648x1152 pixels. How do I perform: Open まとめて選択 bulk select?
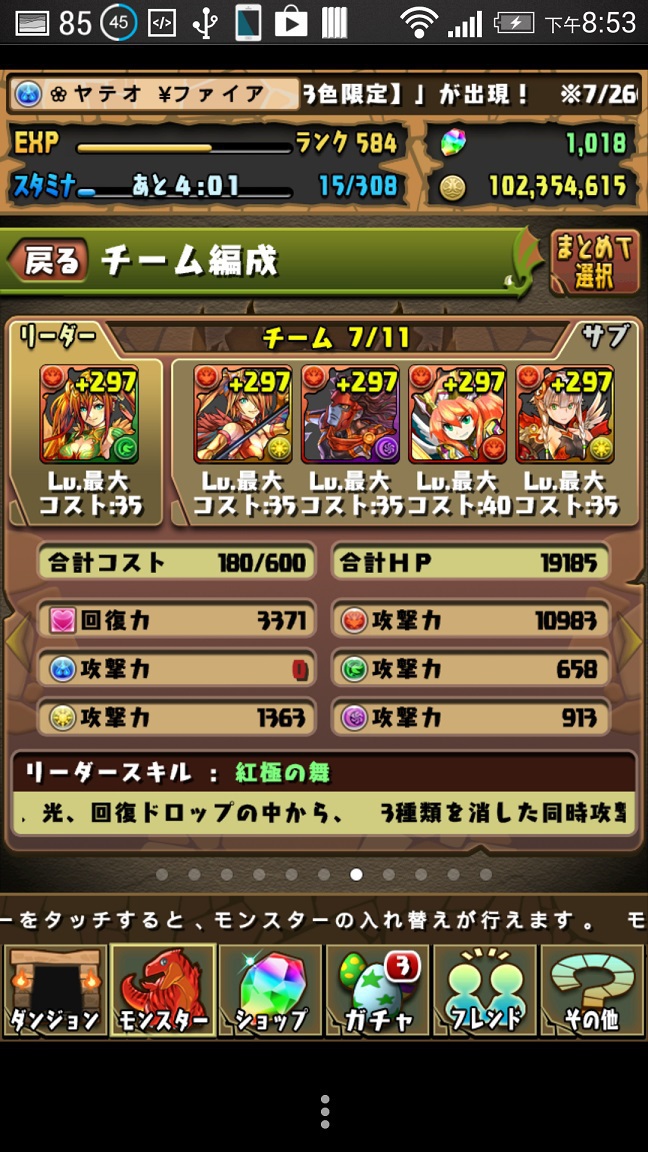pos(594,262)
